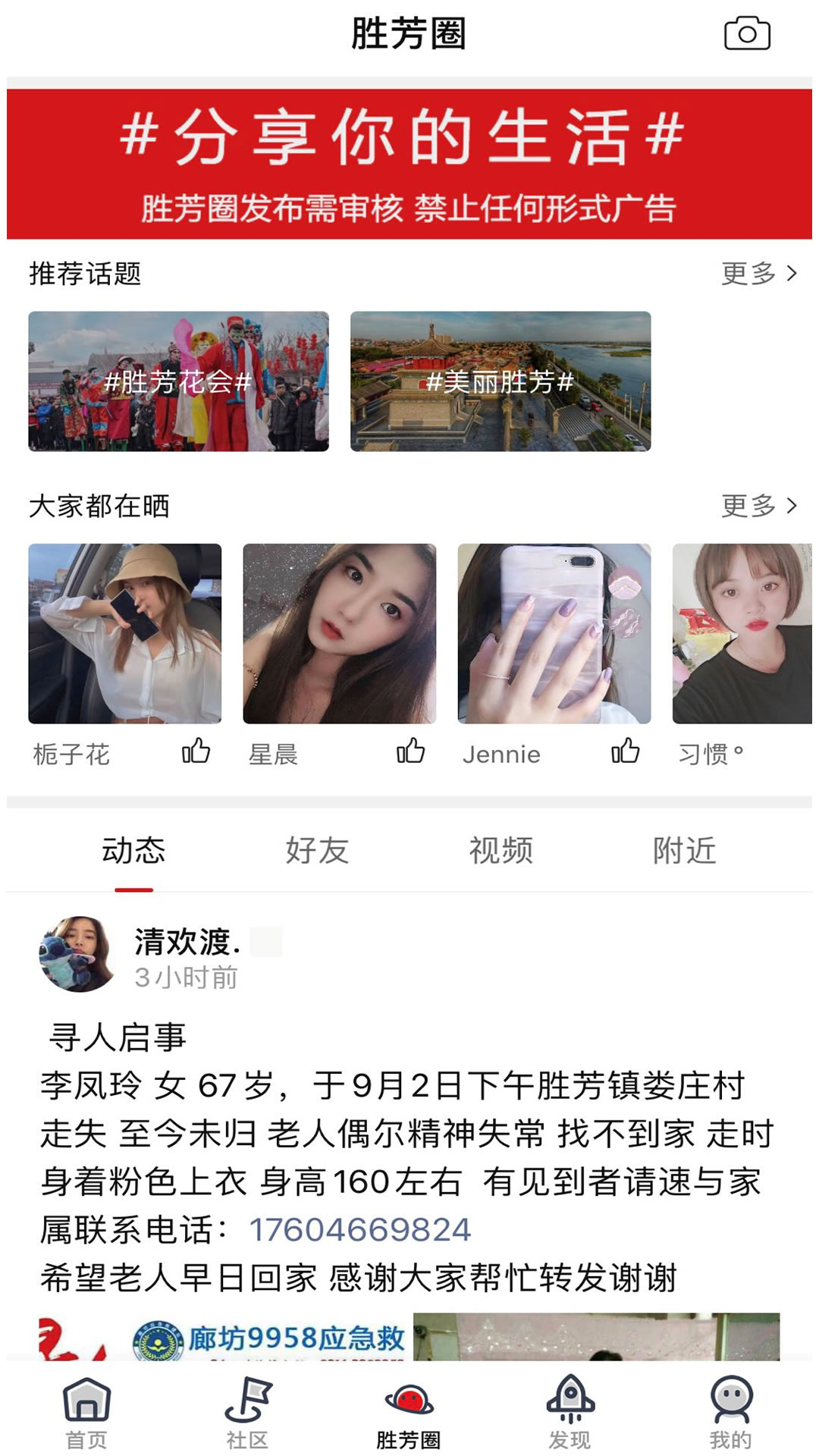See more in 大家都在晒

coord(758,505)
